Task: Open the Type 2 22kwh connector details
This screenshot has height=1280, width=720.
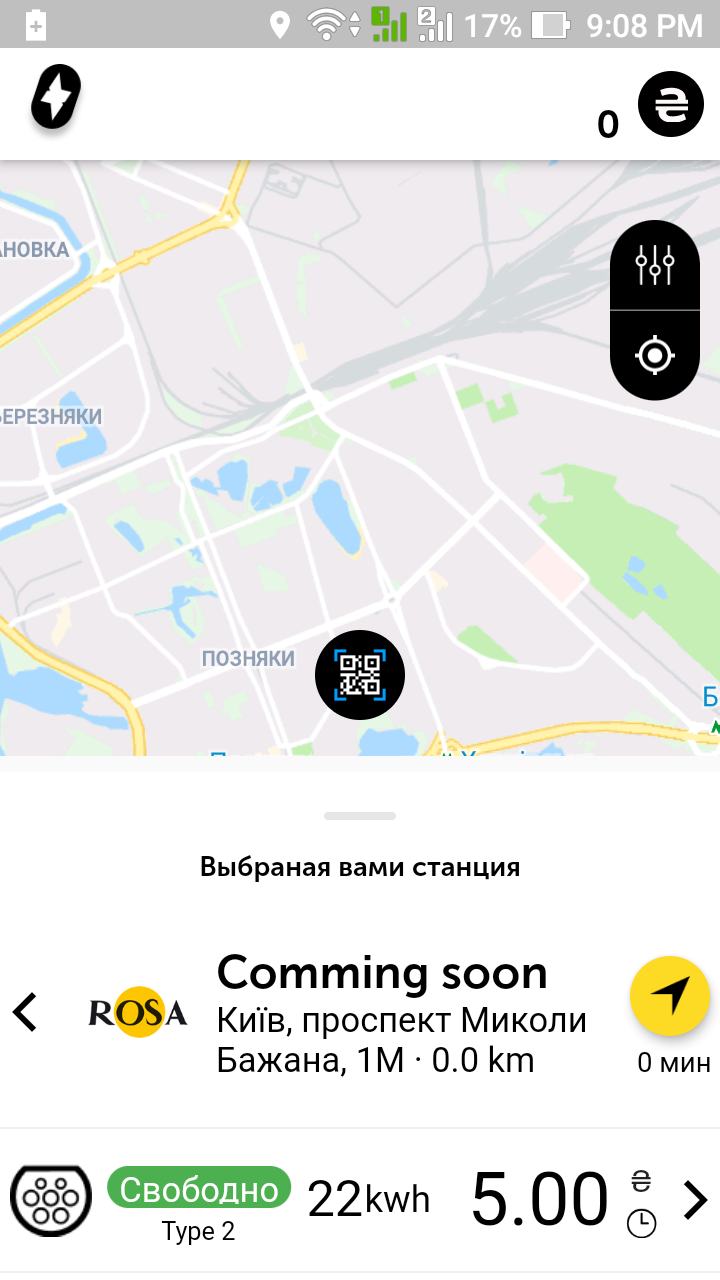Action: pyautogui.click(x=694, y=1200)
